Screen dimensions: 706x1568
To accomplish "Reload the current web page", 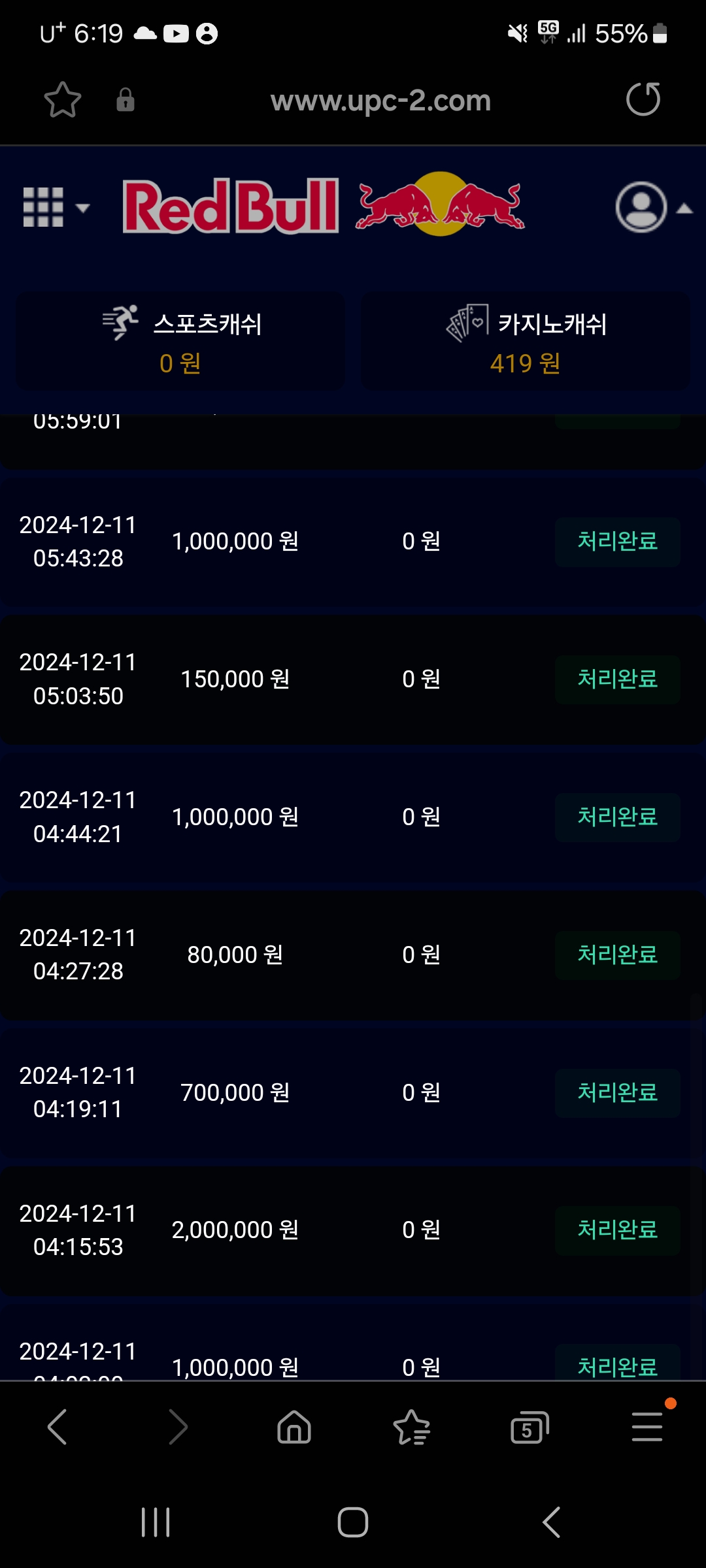I will 643,99.
